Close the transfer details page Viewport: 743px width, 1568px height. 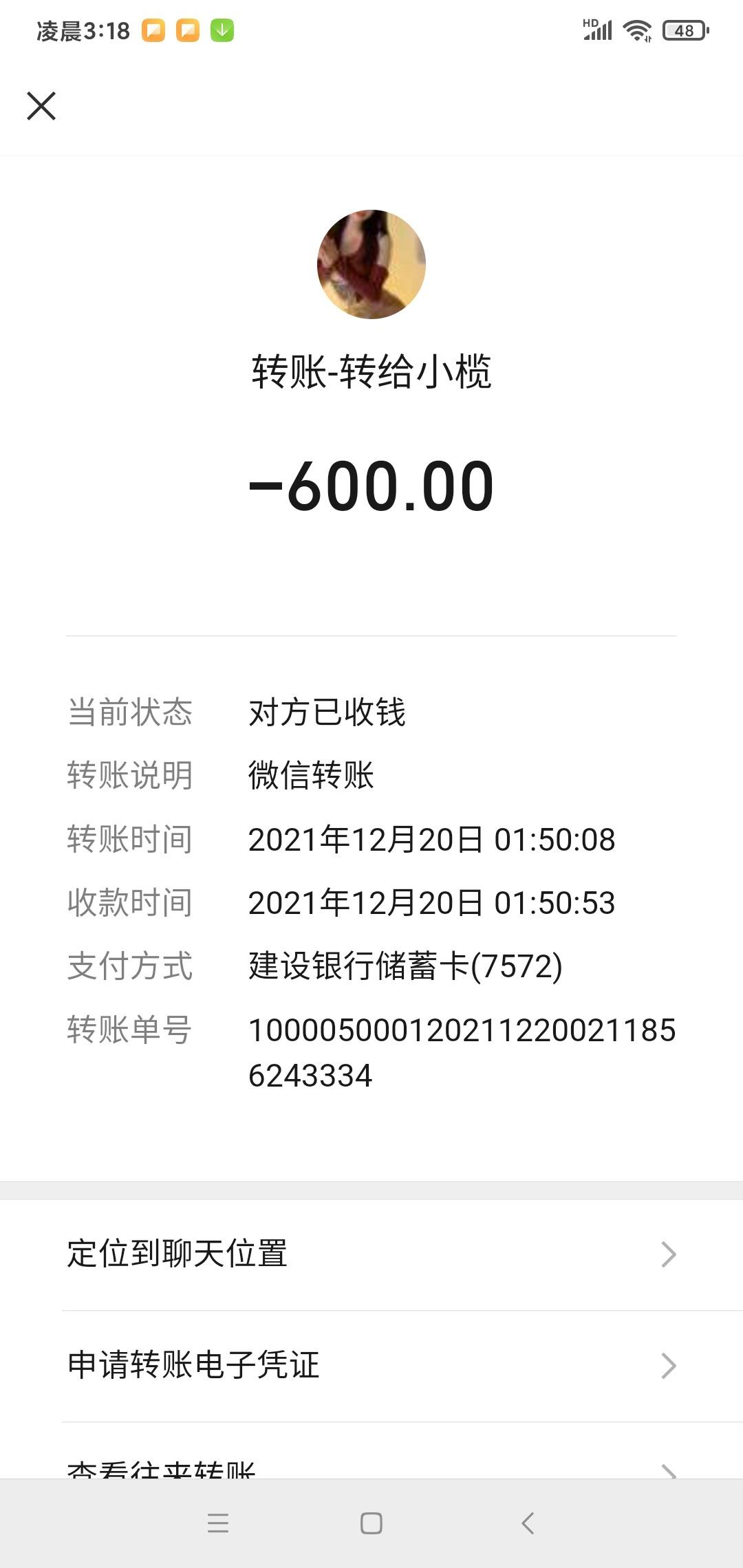pos(41,106)
